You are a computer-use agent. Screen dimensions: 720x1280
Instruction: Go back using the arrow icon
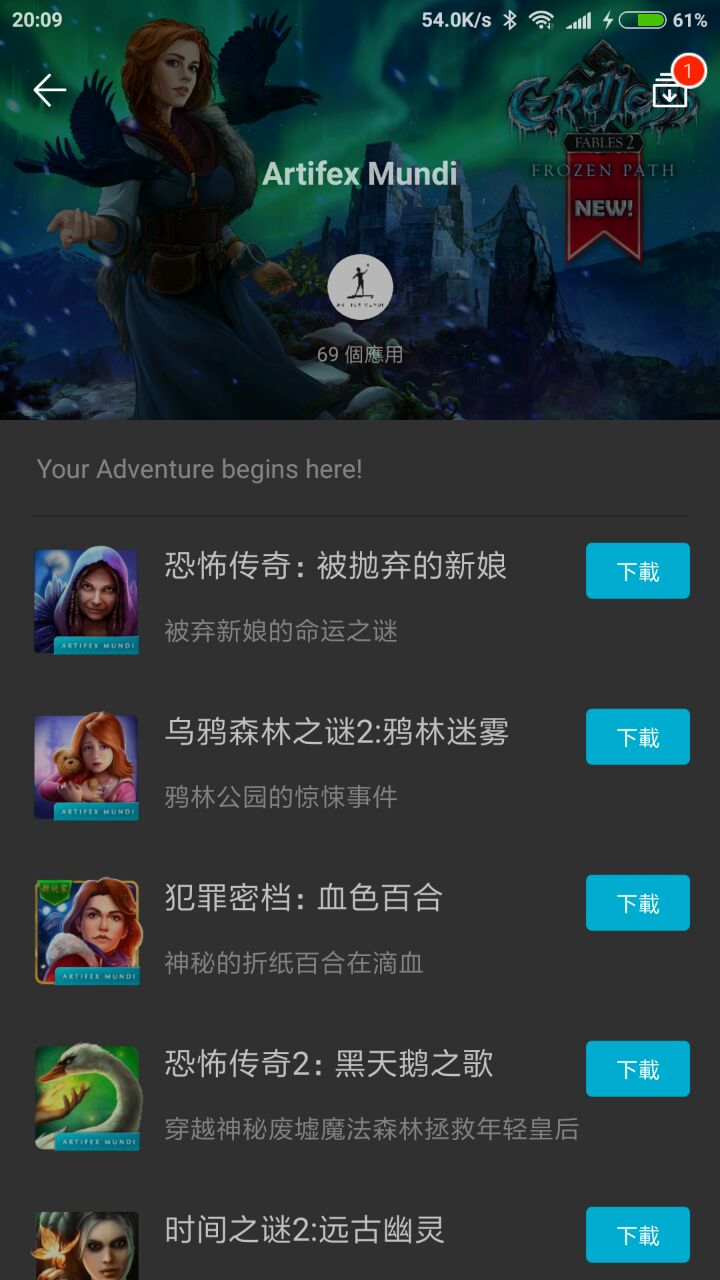[x=49, y=90]
